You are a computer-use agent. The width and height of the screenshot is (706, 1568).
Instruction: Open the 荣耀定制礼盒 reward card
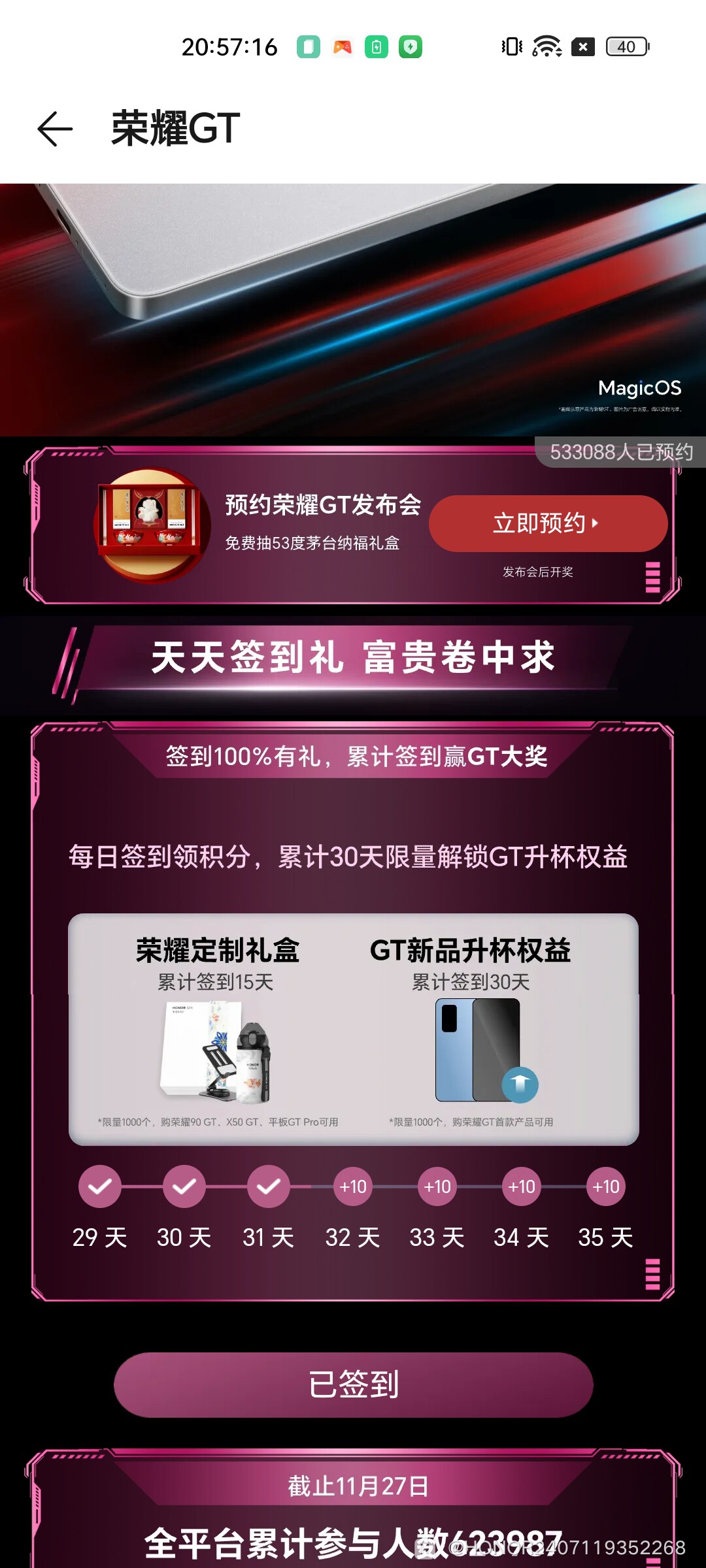pyautogui.click(x=217, y=1029)
